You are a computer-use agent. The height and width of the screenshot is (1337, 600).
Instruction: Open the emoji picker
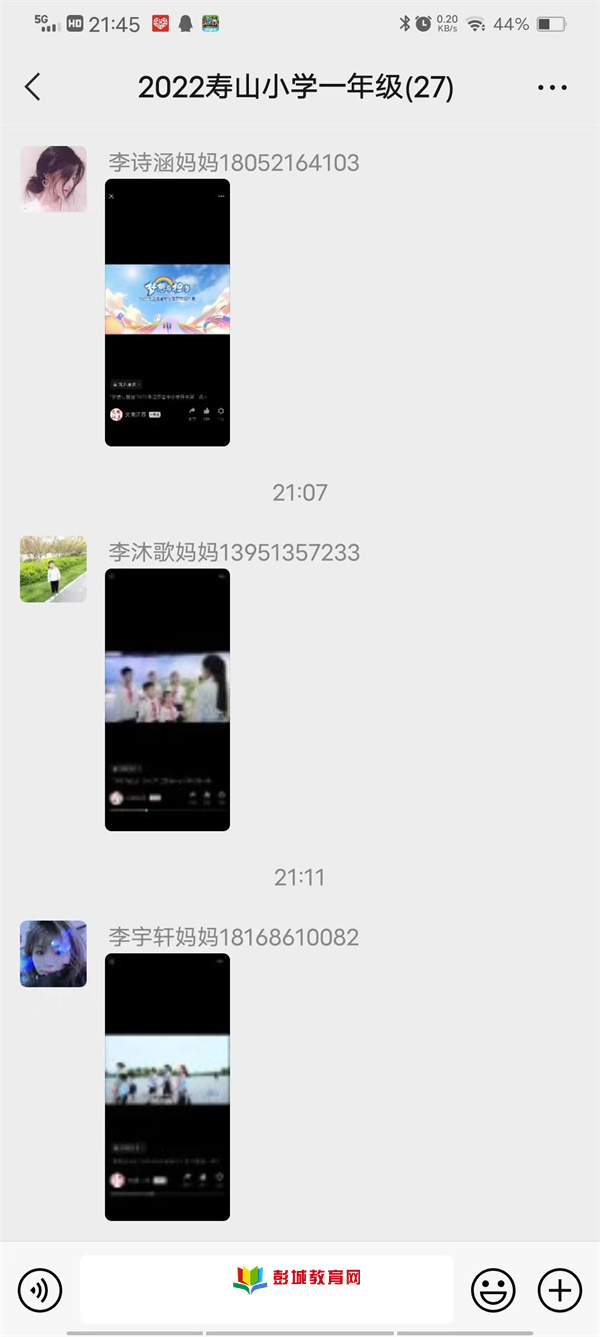493,1290
